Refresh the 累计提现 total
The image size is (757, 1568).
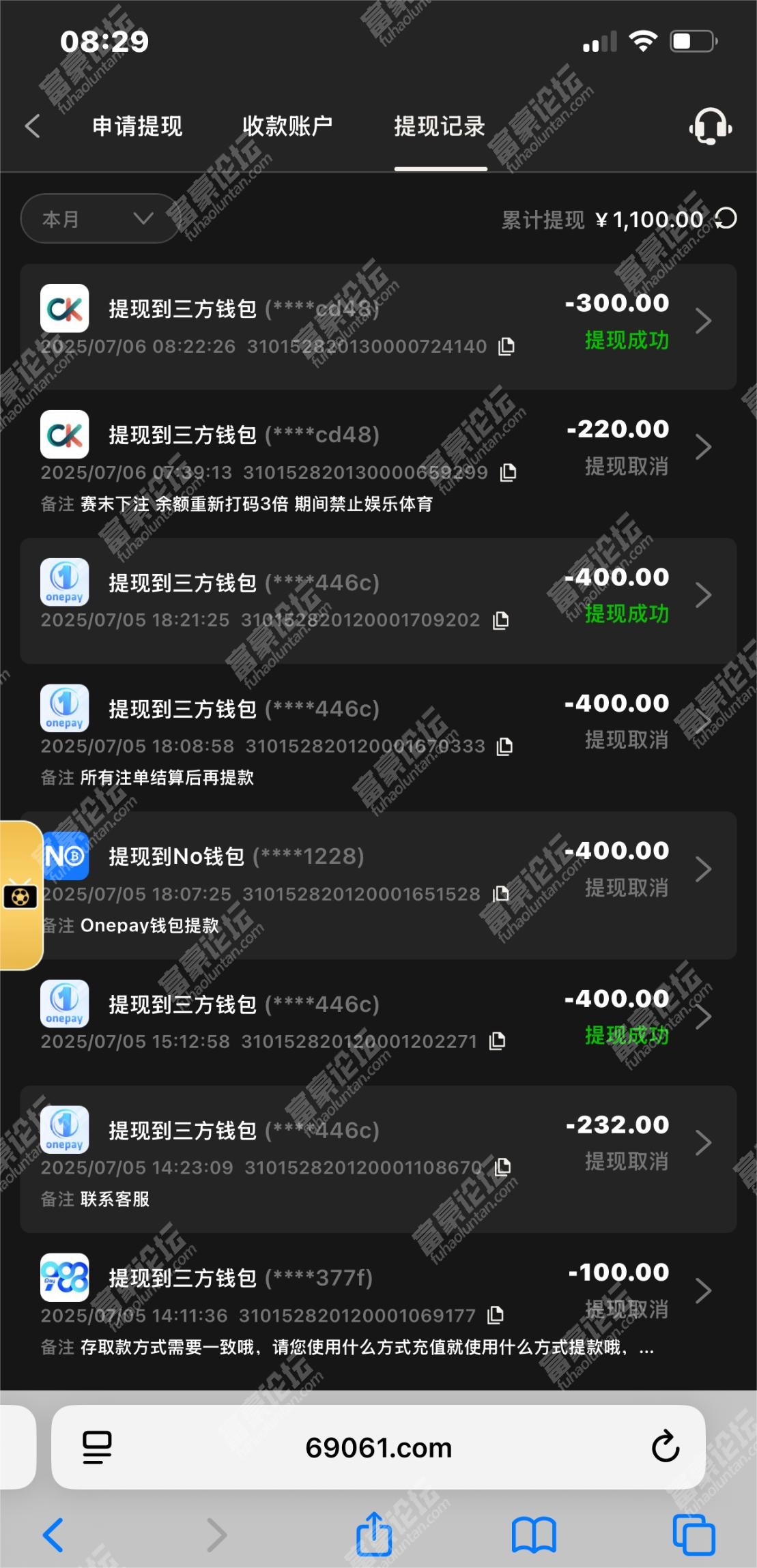(726, 218)
